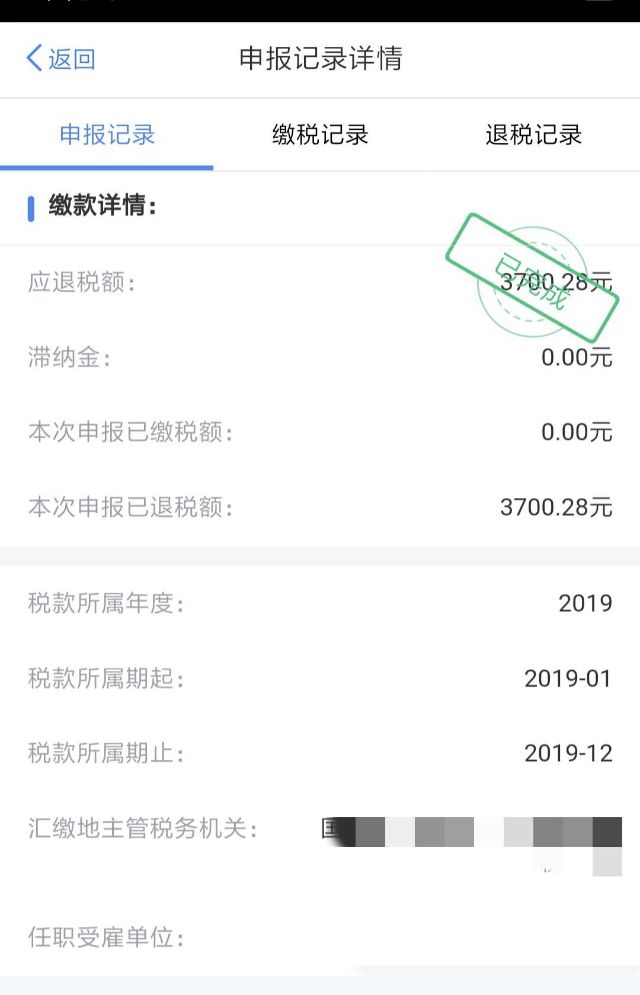Go back using 返回 button
Viewport: 640px width, 995px height.
(60, 59)
